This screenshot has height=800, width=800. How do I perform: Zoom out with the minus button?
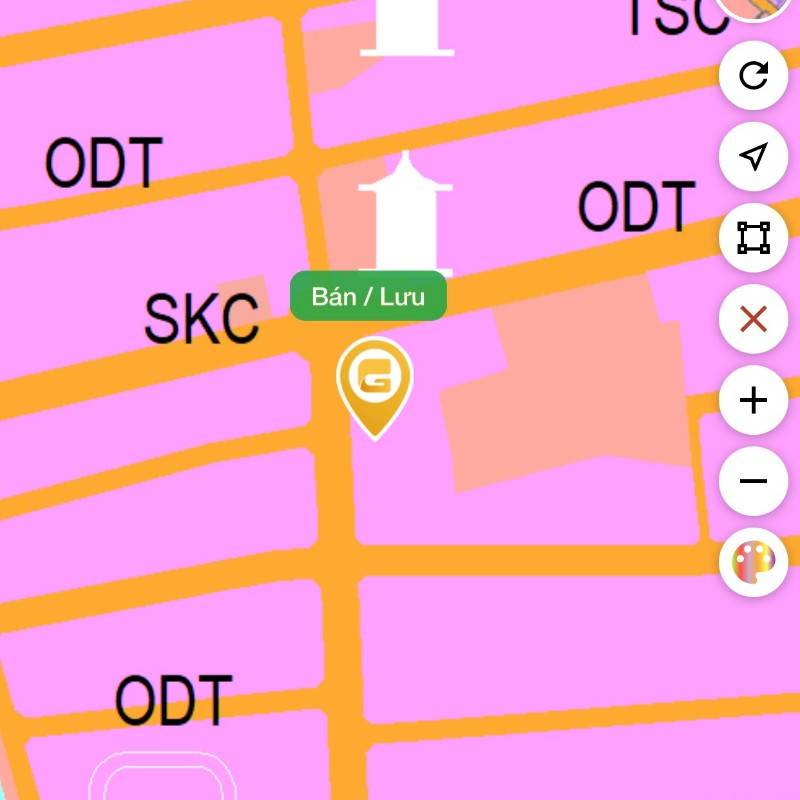pos(753,482)
